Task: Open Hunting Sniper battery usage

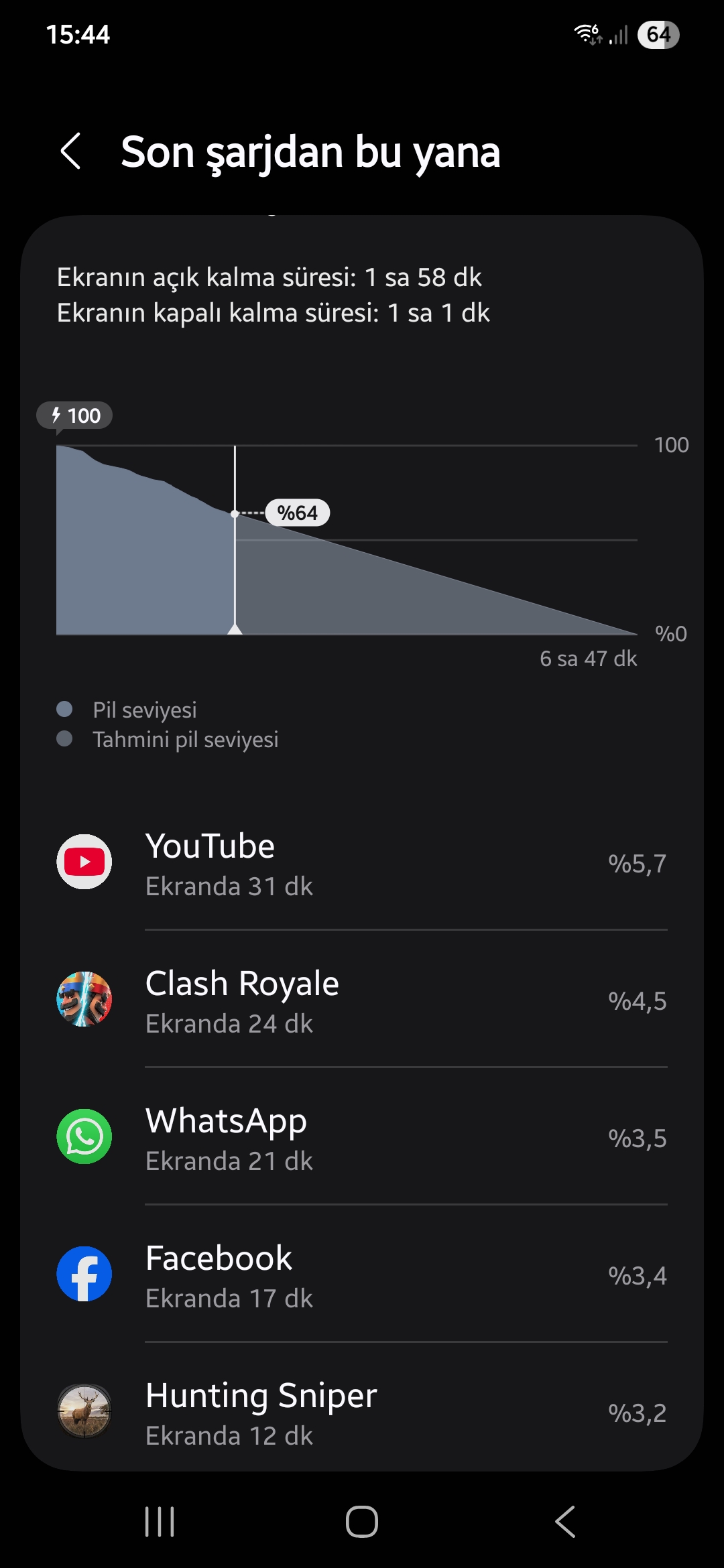Action: (x=362, y=1407)
